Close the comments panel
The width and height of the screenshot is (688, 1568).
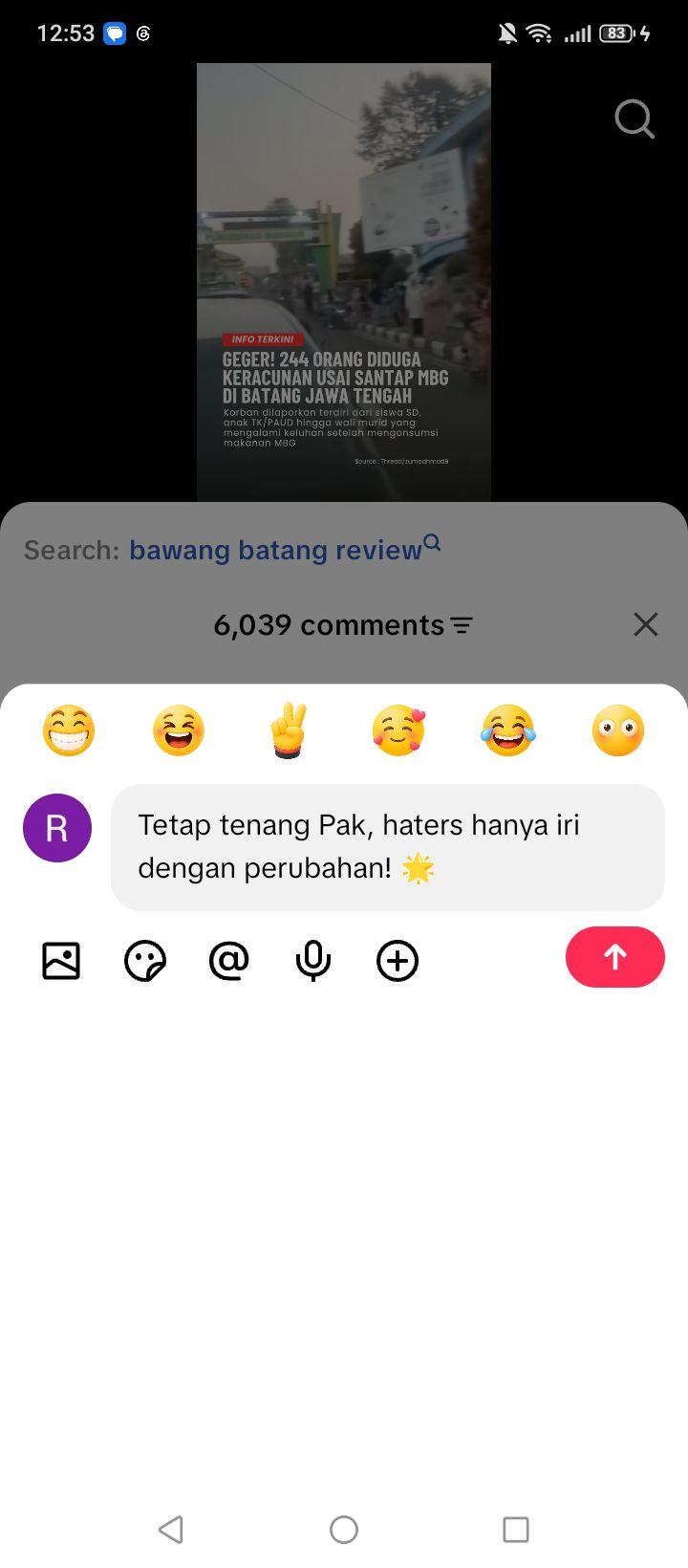click(x=646, y=624)
